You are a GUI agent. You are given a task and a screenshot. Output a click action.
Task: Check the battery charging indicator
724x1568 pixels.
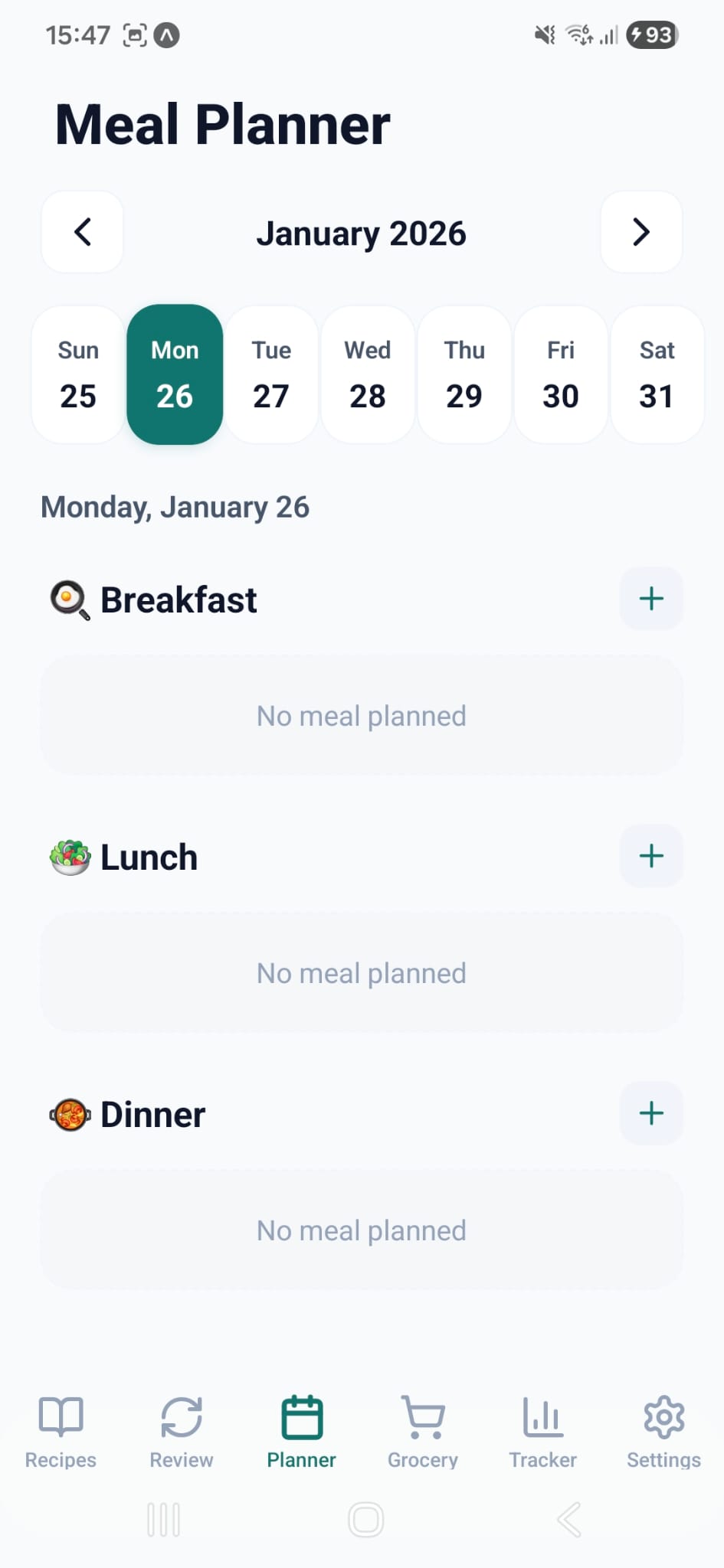coord(650,34)
